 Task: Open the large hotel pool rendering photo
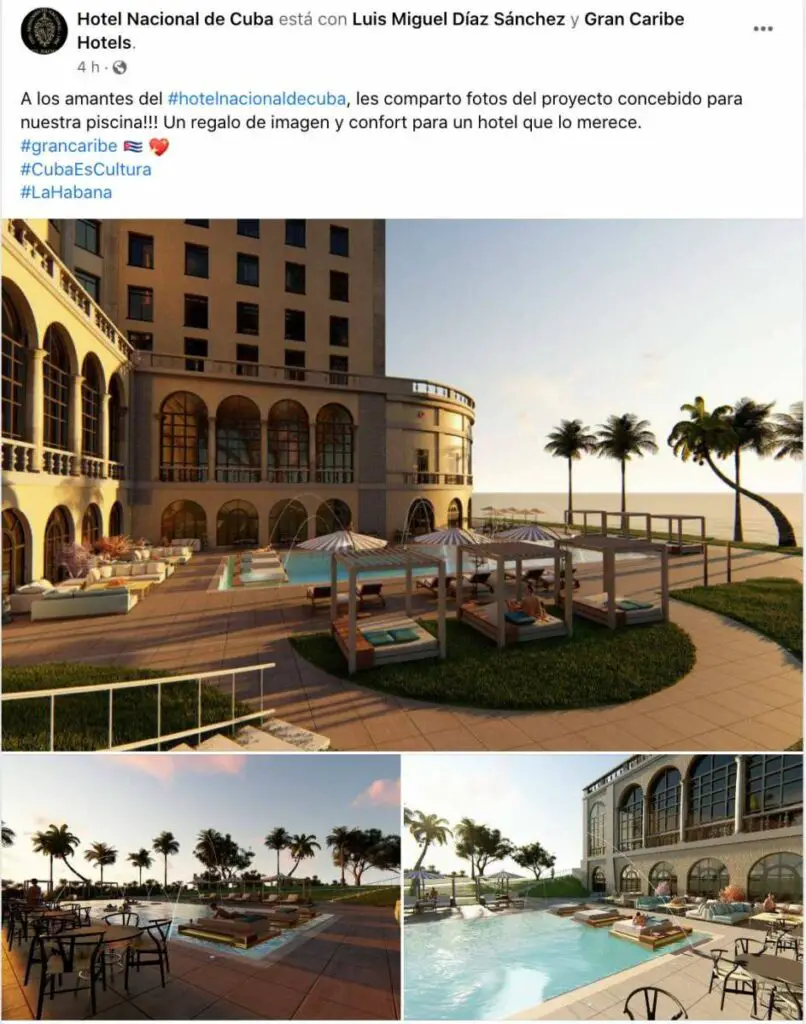(402, 484)
